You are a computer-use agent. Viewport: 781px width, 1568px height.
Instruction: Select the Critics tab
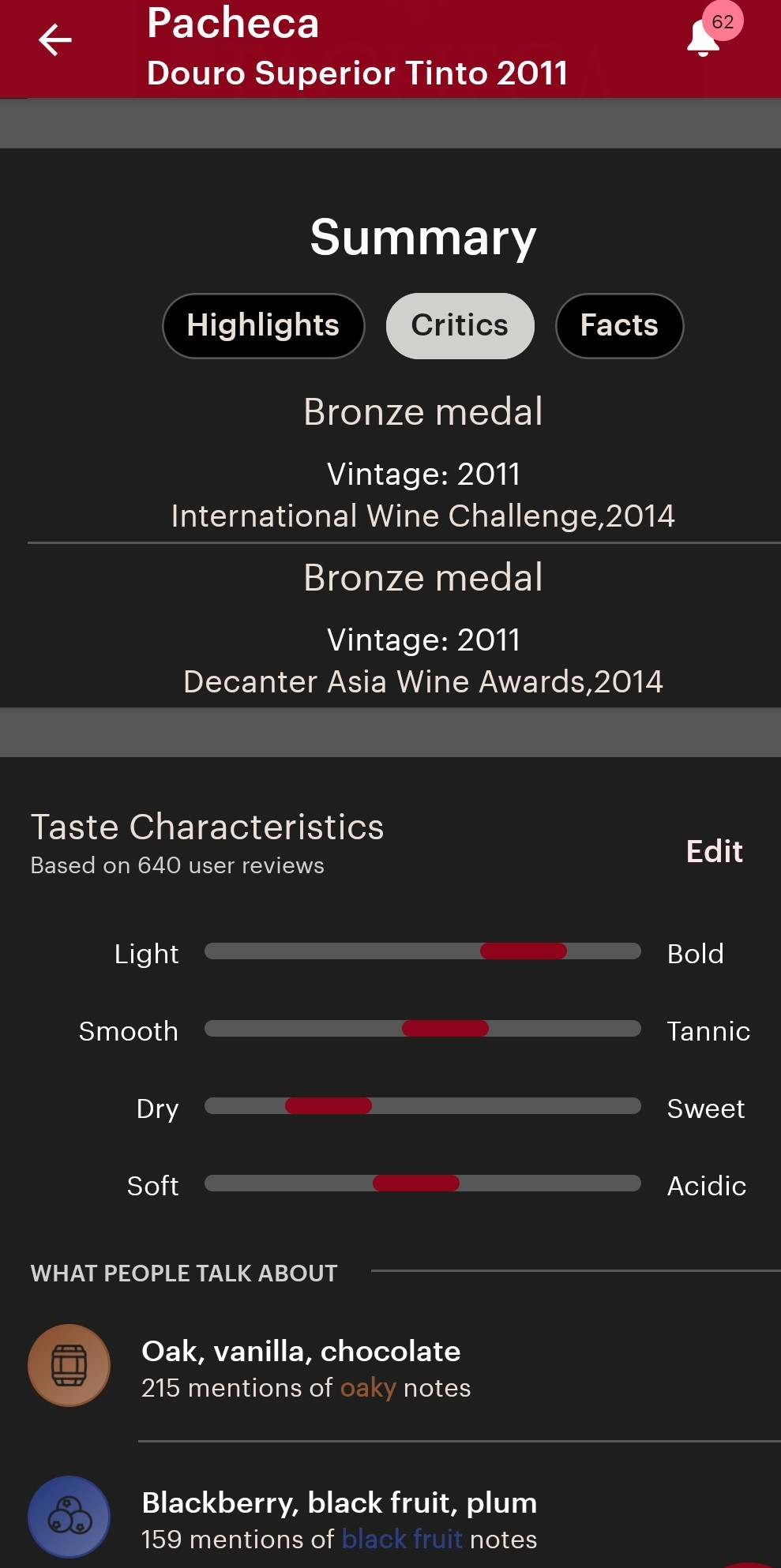[x=460, y=325]
